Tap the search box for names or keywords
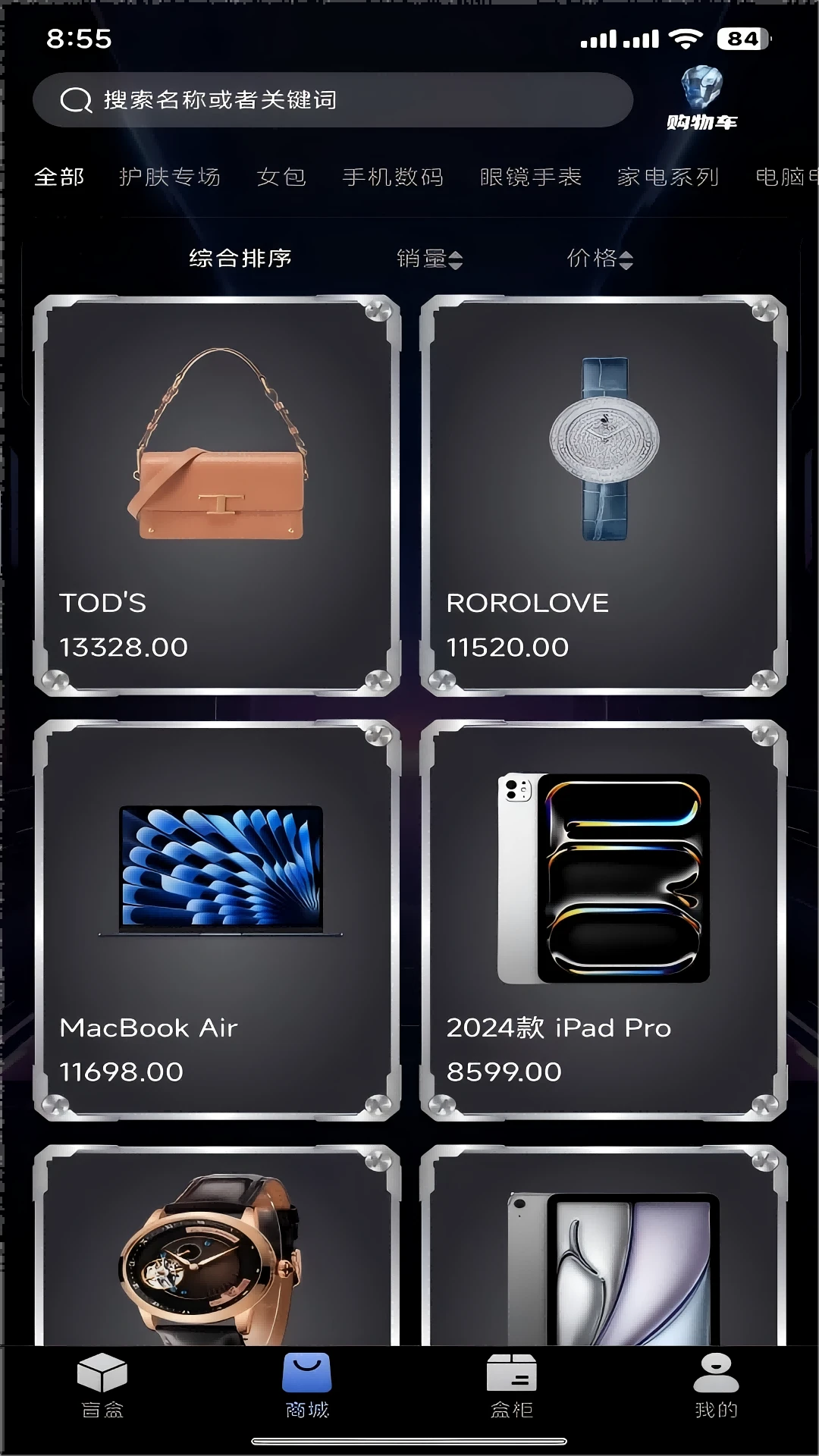 332,100
